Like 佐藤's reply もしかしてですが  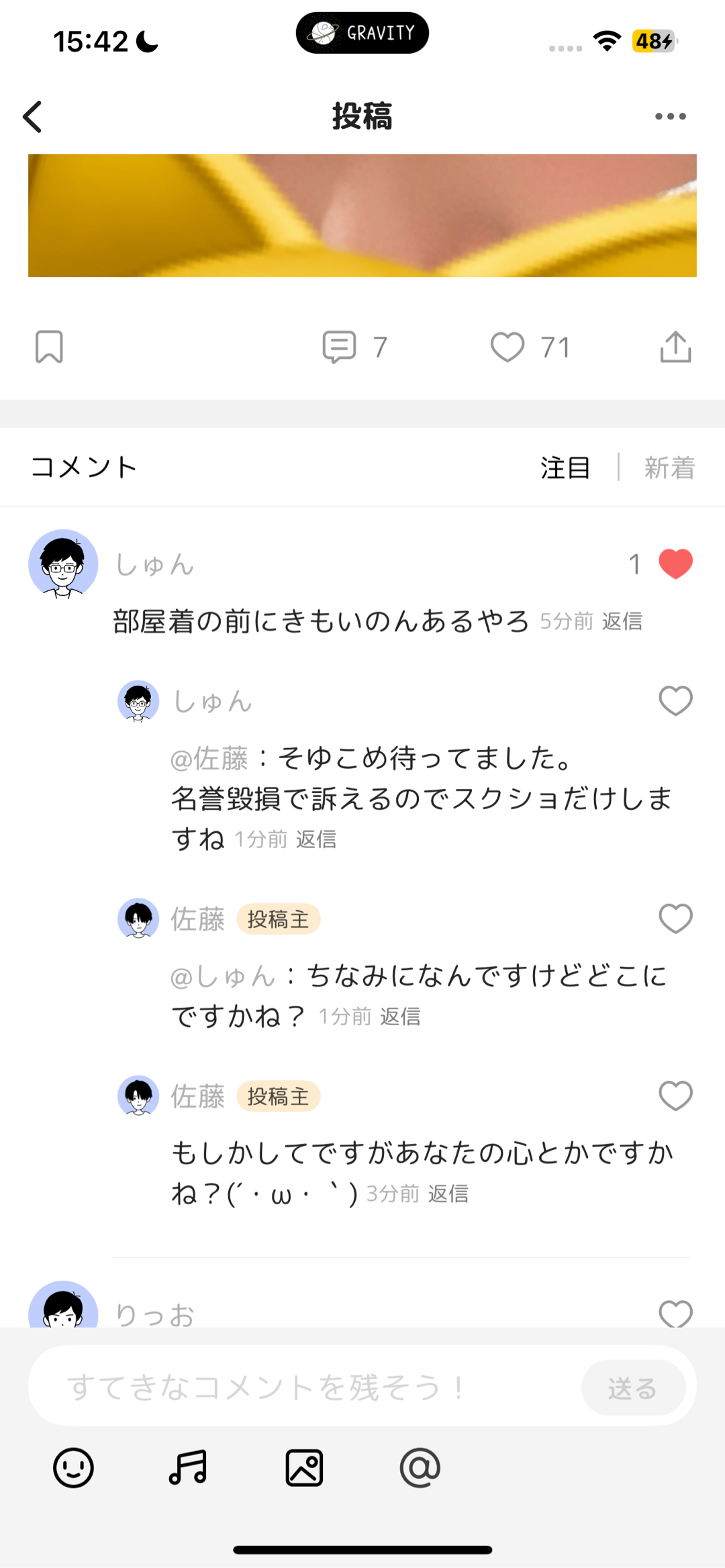coord(675,1096)
